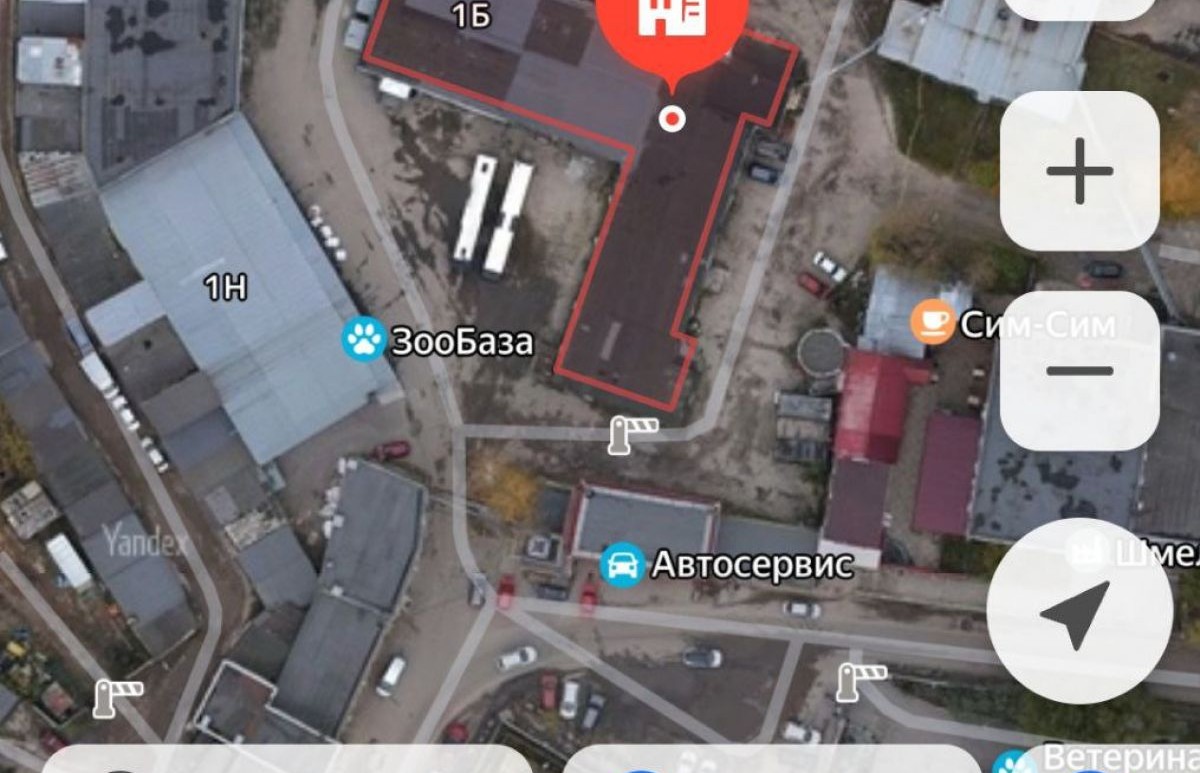Zoom out with the minus button
The width and height of the screenshot is (1200, 773).
1079,370
